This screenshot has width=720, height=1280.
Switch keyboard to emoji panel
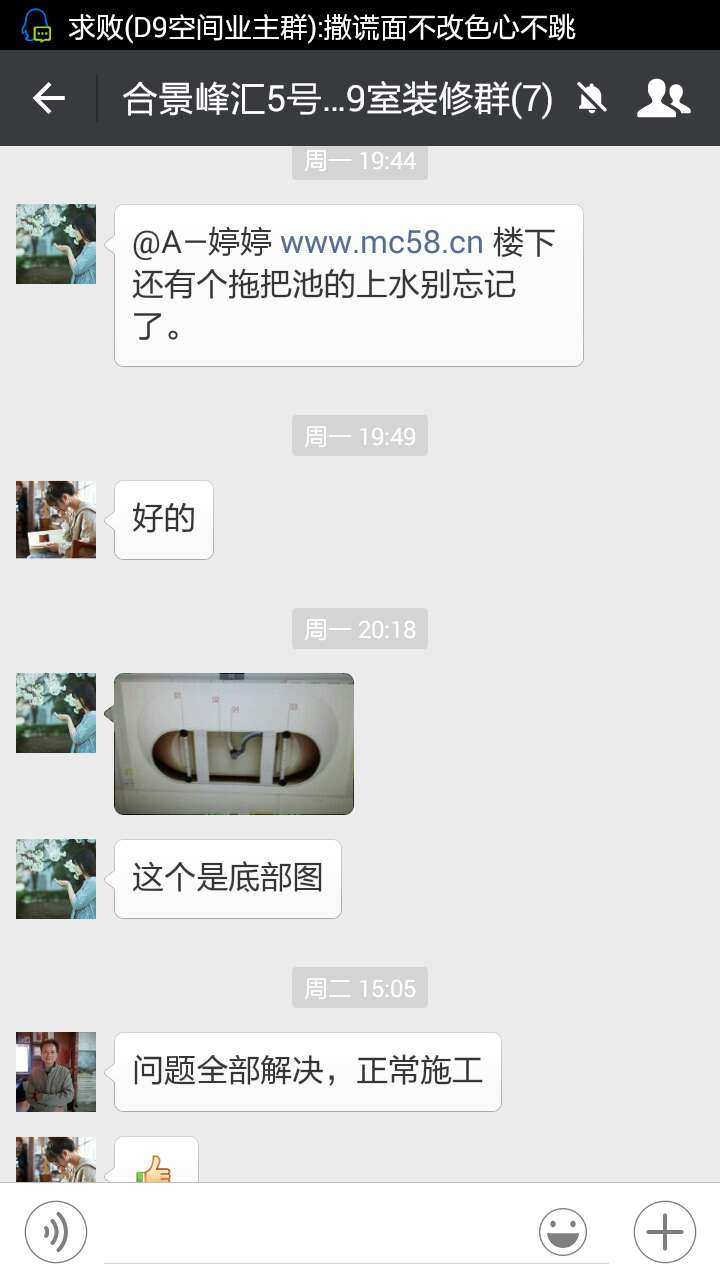[x=563, y=1231]
